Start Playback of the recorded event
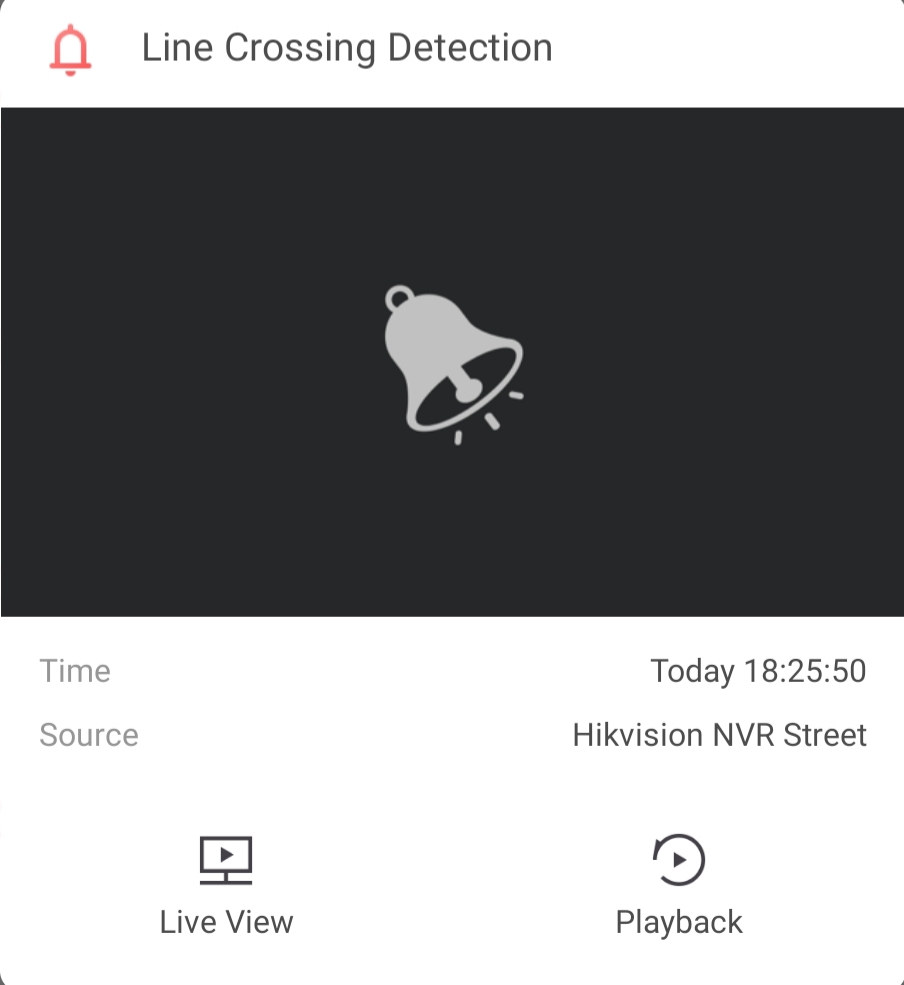Viewport: 904px width, 985px height. (x=679, y=885)
